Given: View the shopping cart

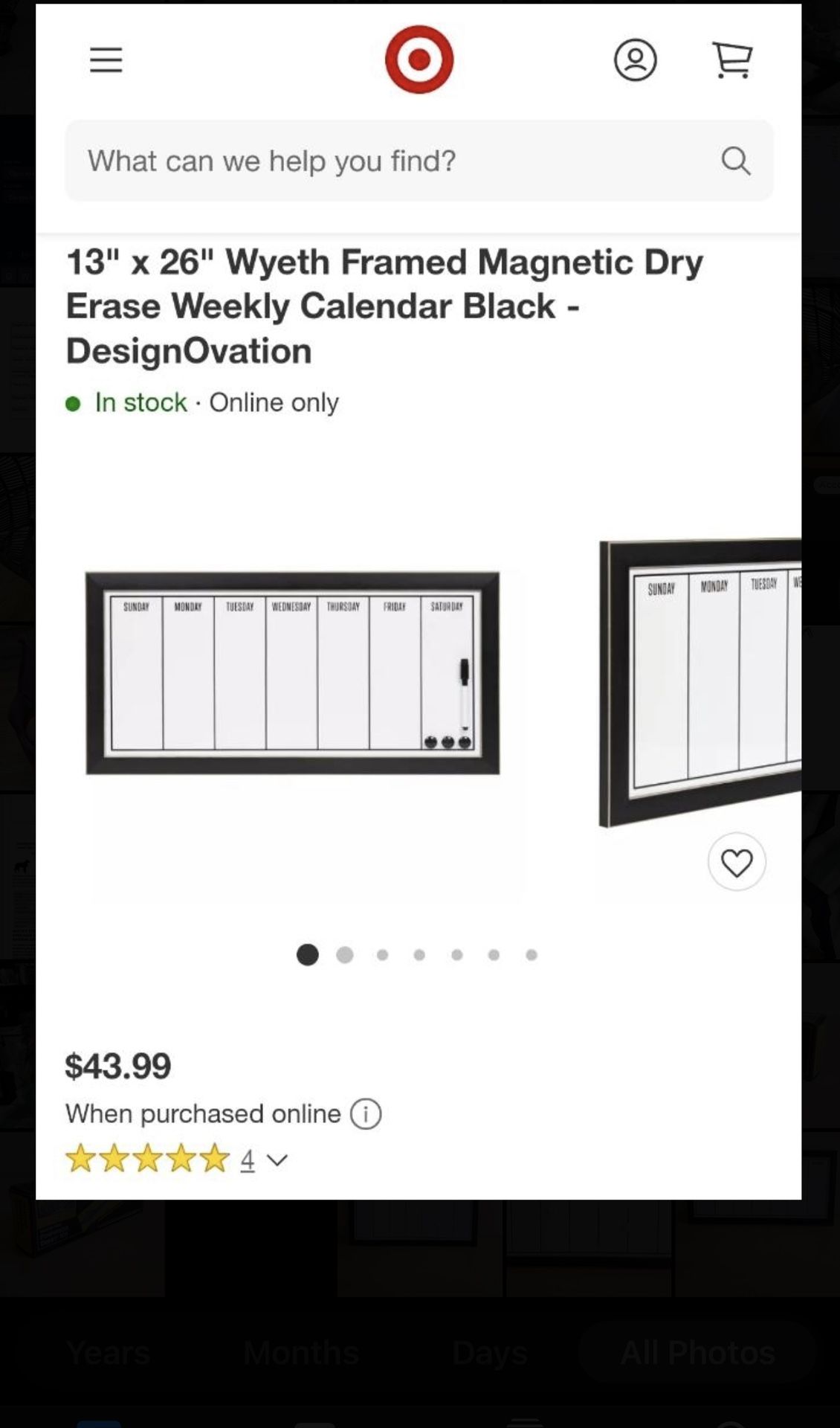Looking at the screenshot, I should coord(733,60).
